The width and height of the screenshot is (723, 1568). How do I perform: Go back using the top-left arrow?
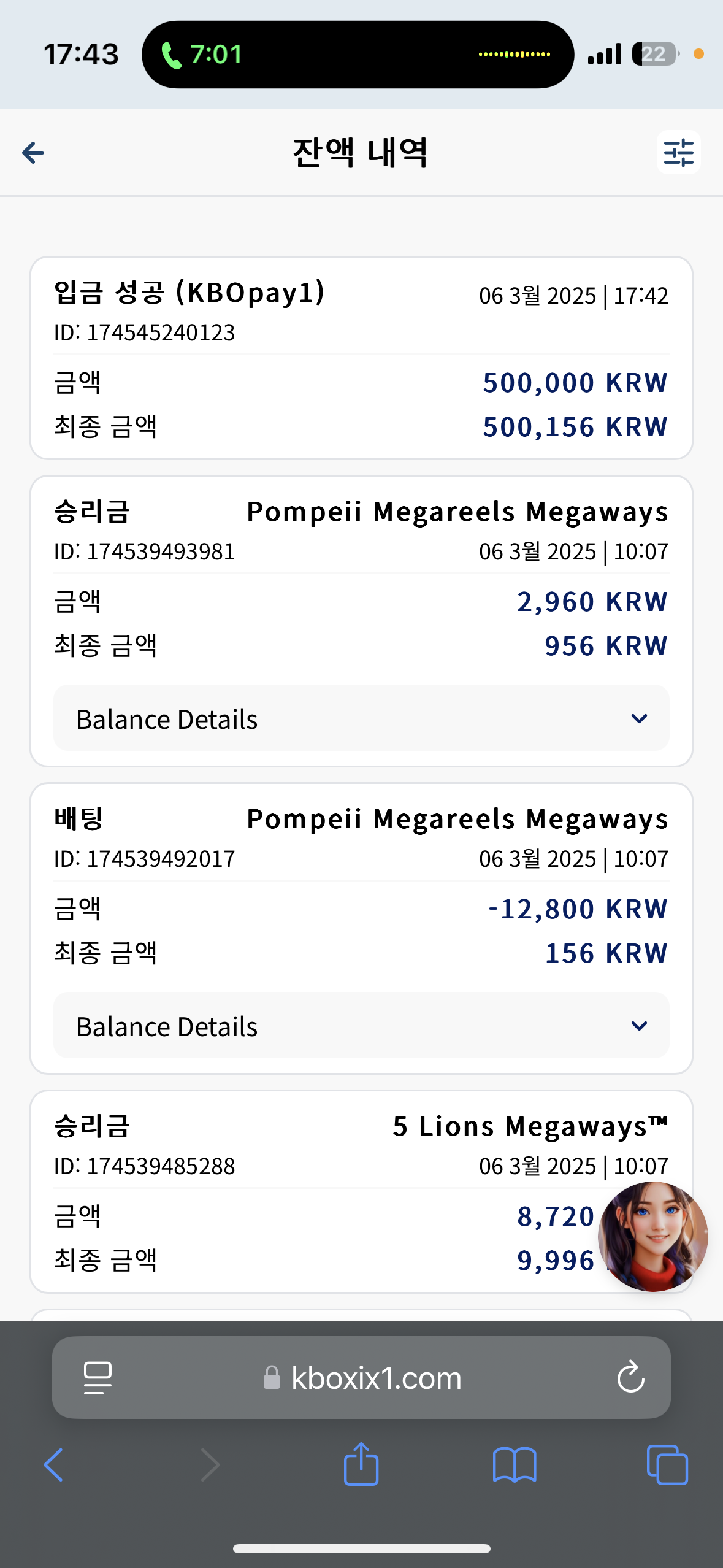[33, 153]
